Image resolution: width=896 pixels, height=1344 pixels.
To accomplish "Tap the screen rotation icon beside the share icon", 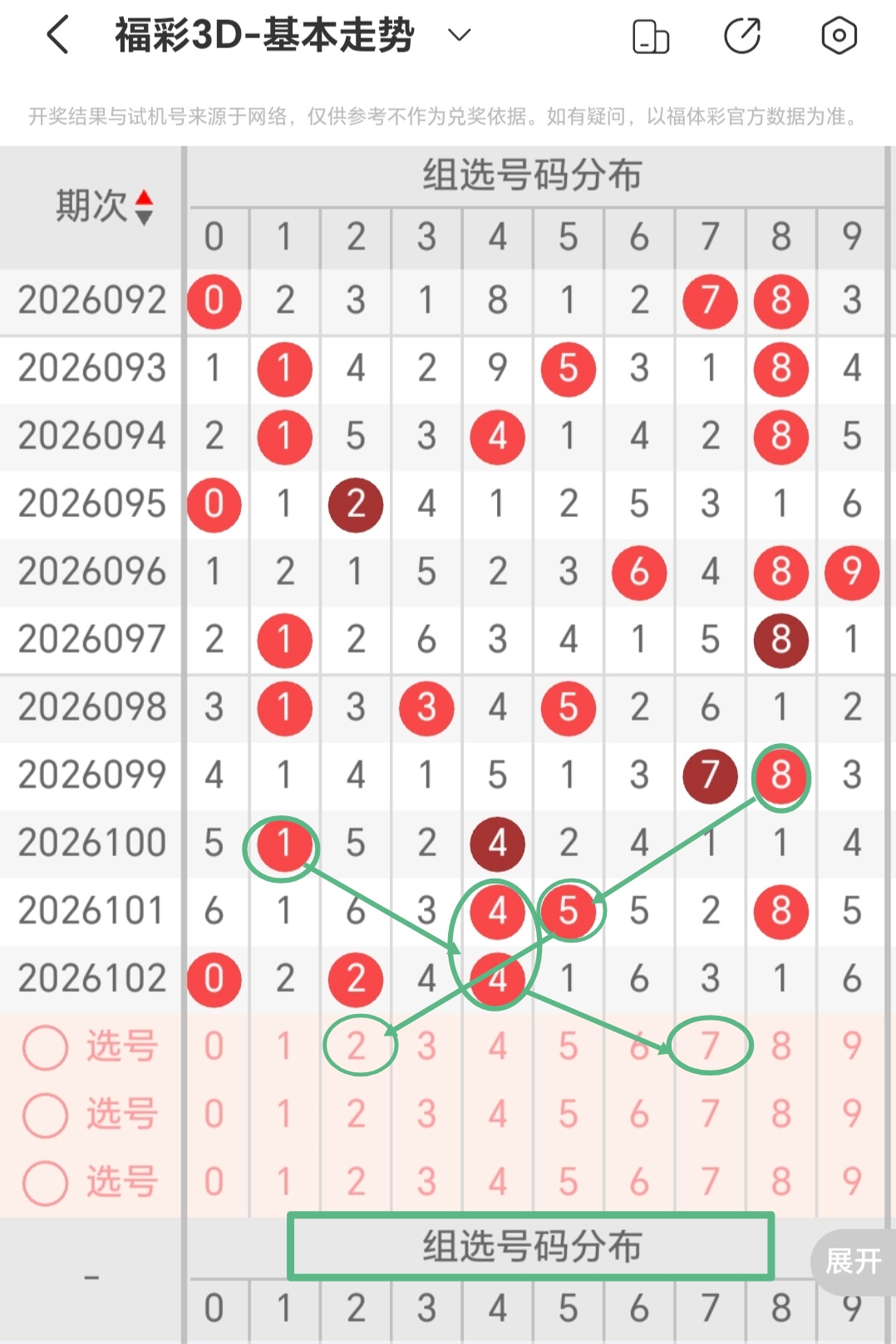I will click(651, 35).
